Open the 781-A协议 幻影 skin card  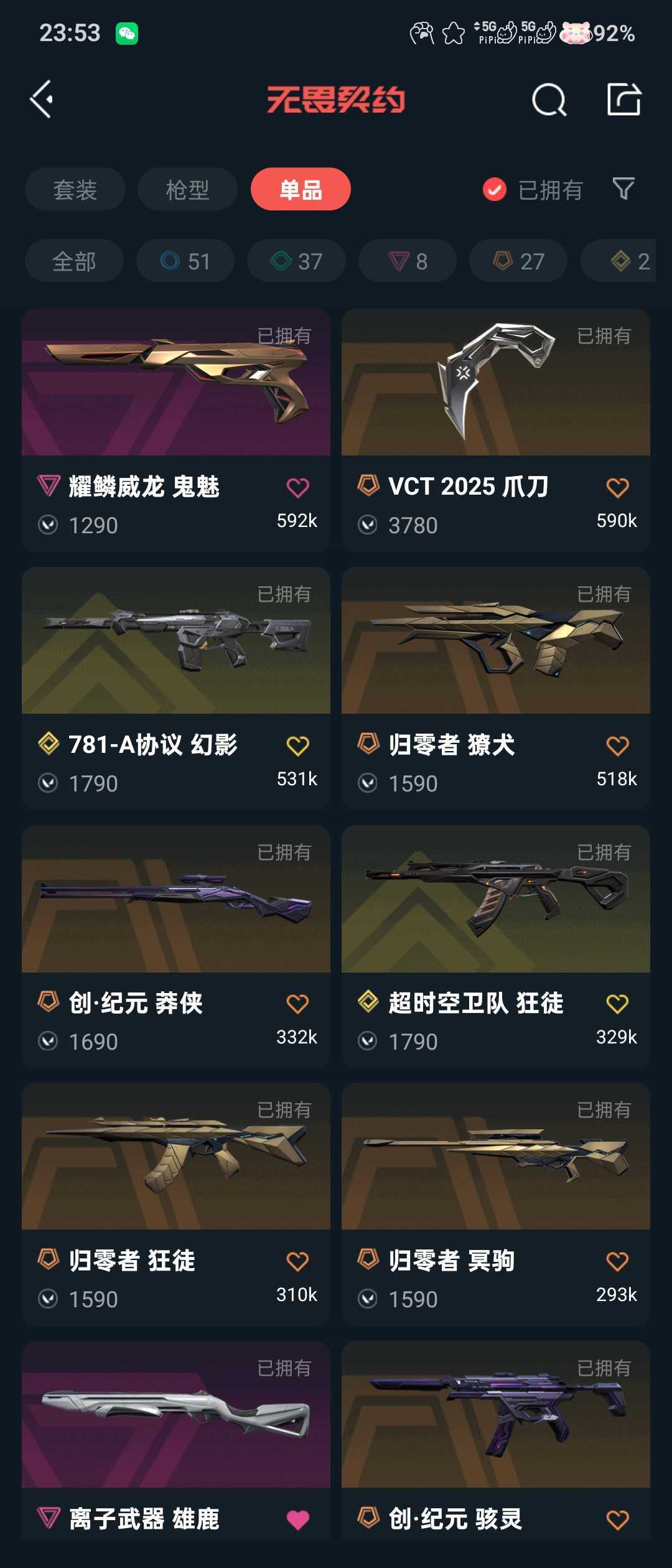[176, 688]
